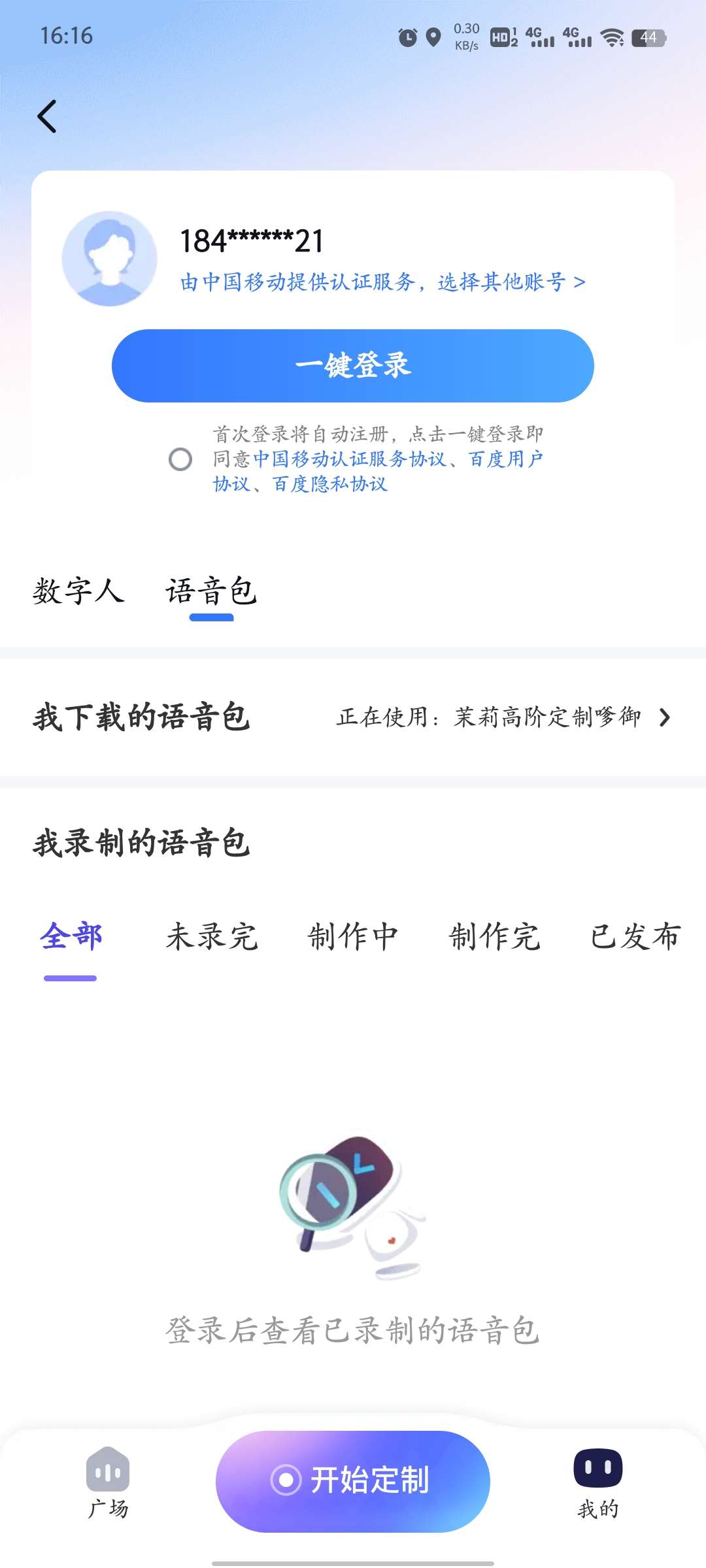Tap the 一键登录 button
Screen dimensions: 706x1568
(x=352, y=365)
